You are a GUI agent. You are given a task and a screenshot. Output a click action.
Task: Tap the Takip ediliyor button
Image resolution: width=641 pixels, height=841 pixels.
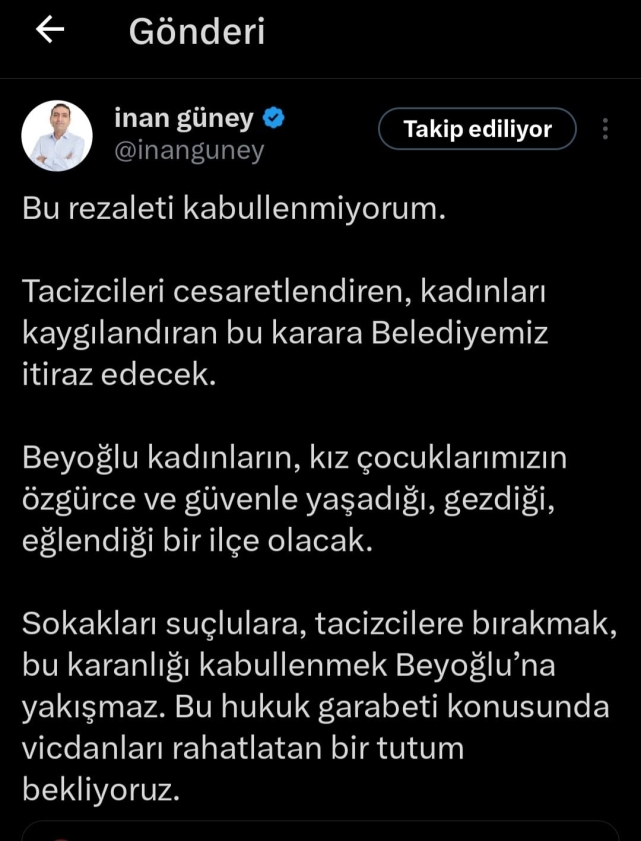(x=477, y=129)
